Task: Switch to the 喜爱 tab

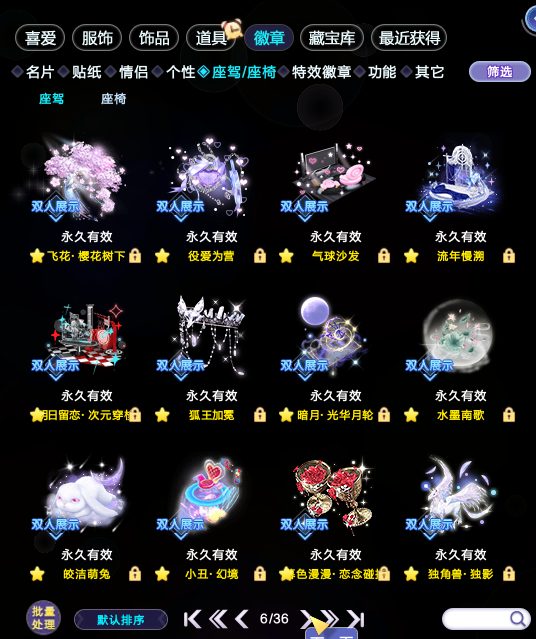Action: coord(40,38)
